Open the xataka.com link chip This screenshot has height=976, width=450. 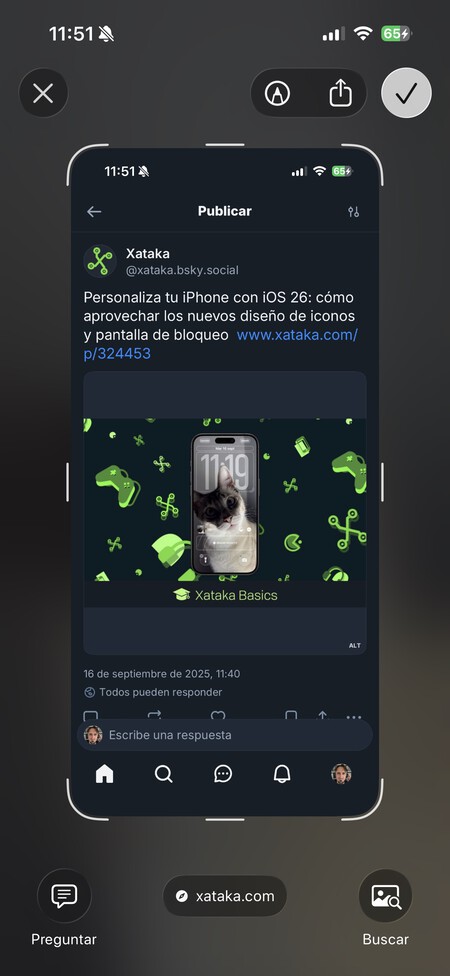(x=225, y=896)
